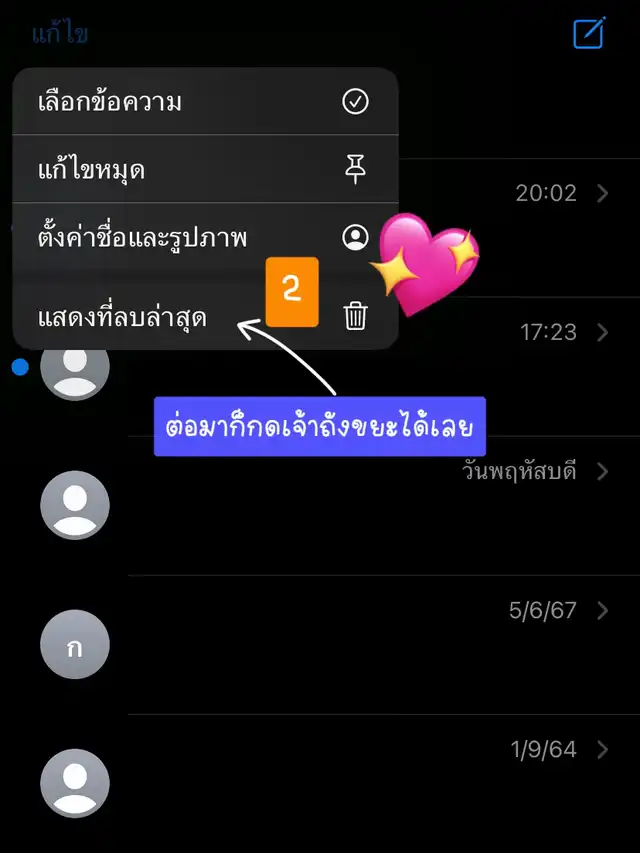The image size is (640, 853).
Task: Compose a new message
Action: click(589, 33)
